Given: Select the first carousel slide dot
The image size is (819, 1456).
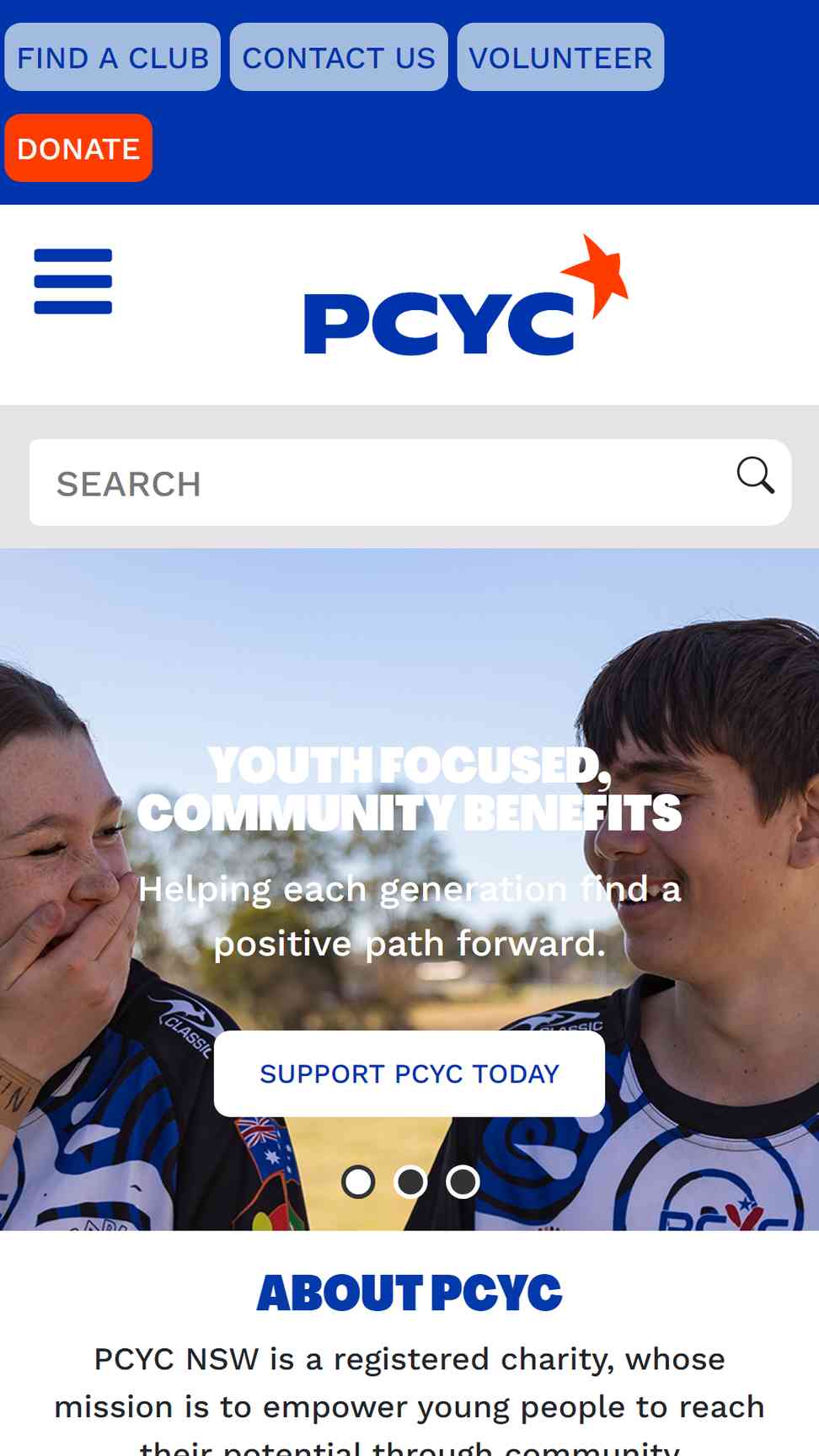Looking at the screenshot, I should point(358,1182).
